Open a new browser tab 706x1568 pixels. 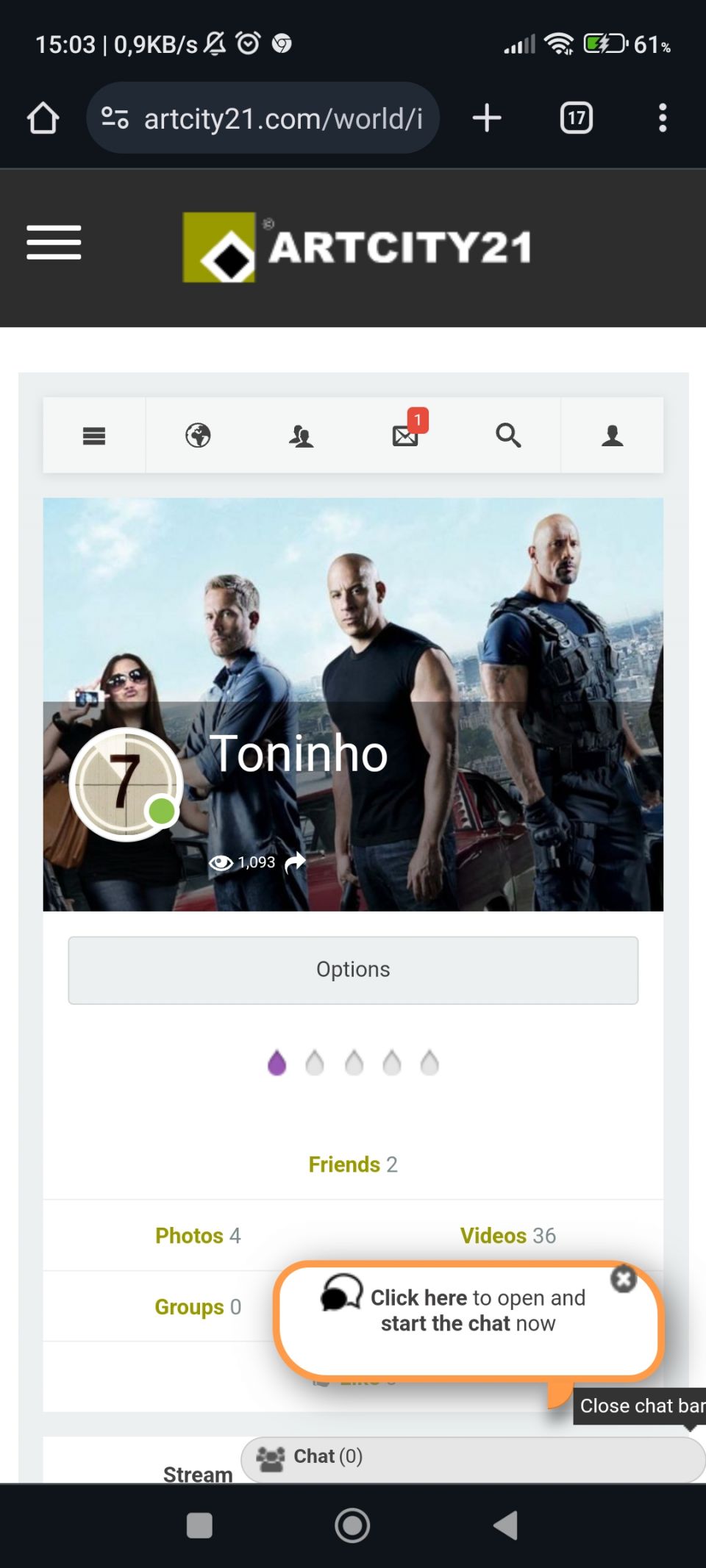click(486, 118)
